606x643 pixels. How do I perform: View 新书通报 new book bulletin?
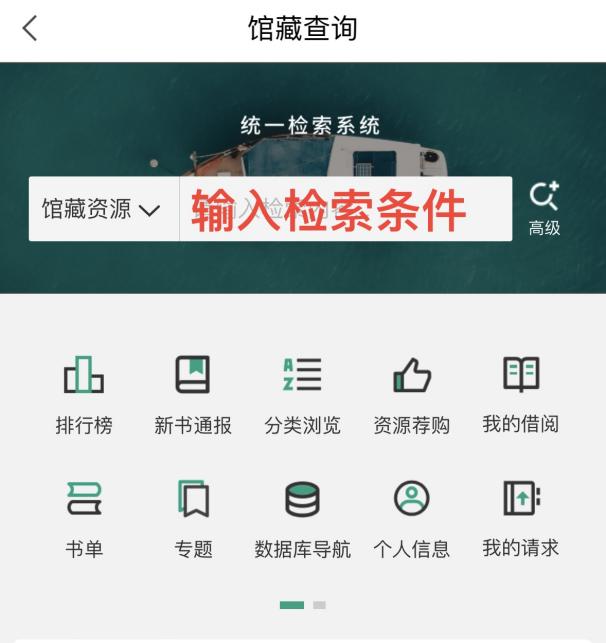(193, 394)
